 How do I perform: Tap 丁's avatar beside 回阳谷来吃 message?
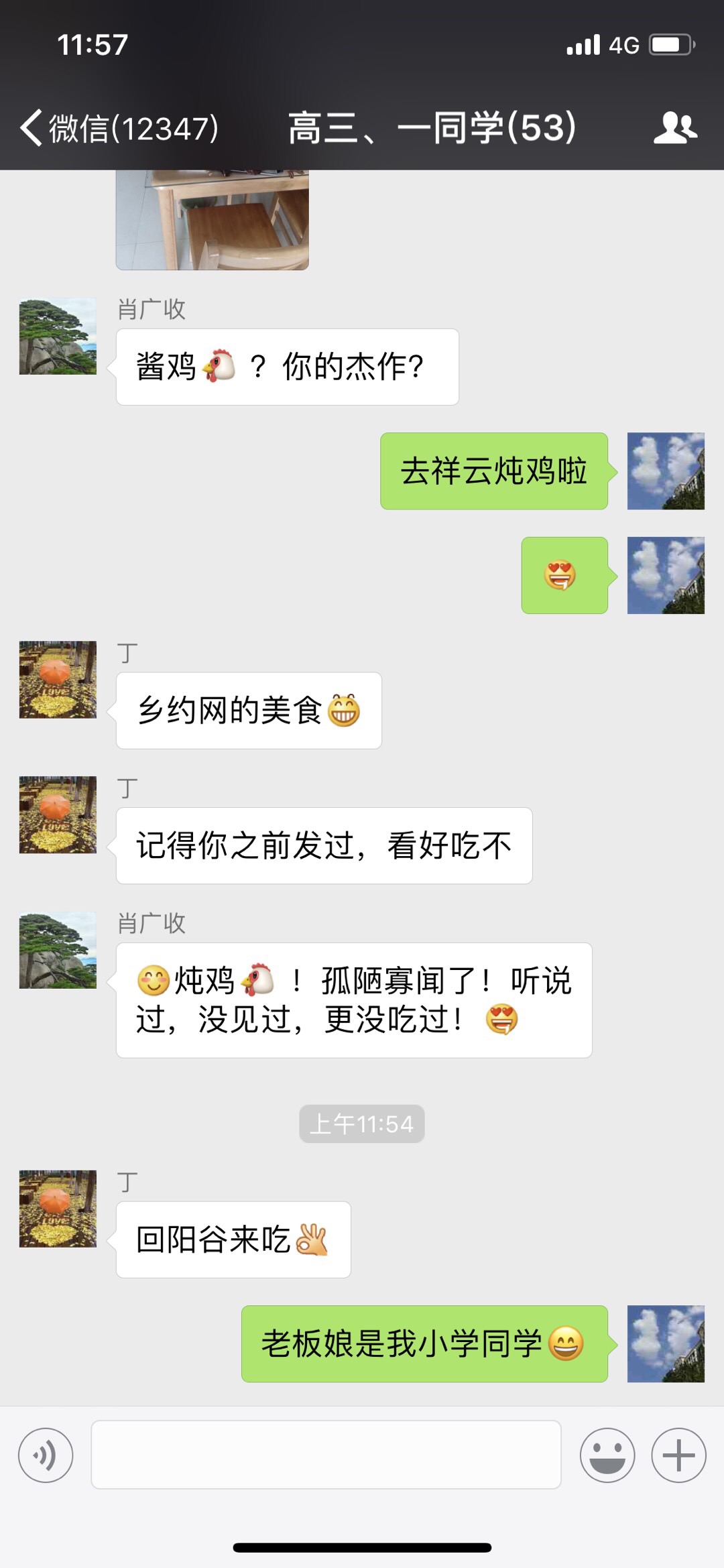coord(58,1209)
